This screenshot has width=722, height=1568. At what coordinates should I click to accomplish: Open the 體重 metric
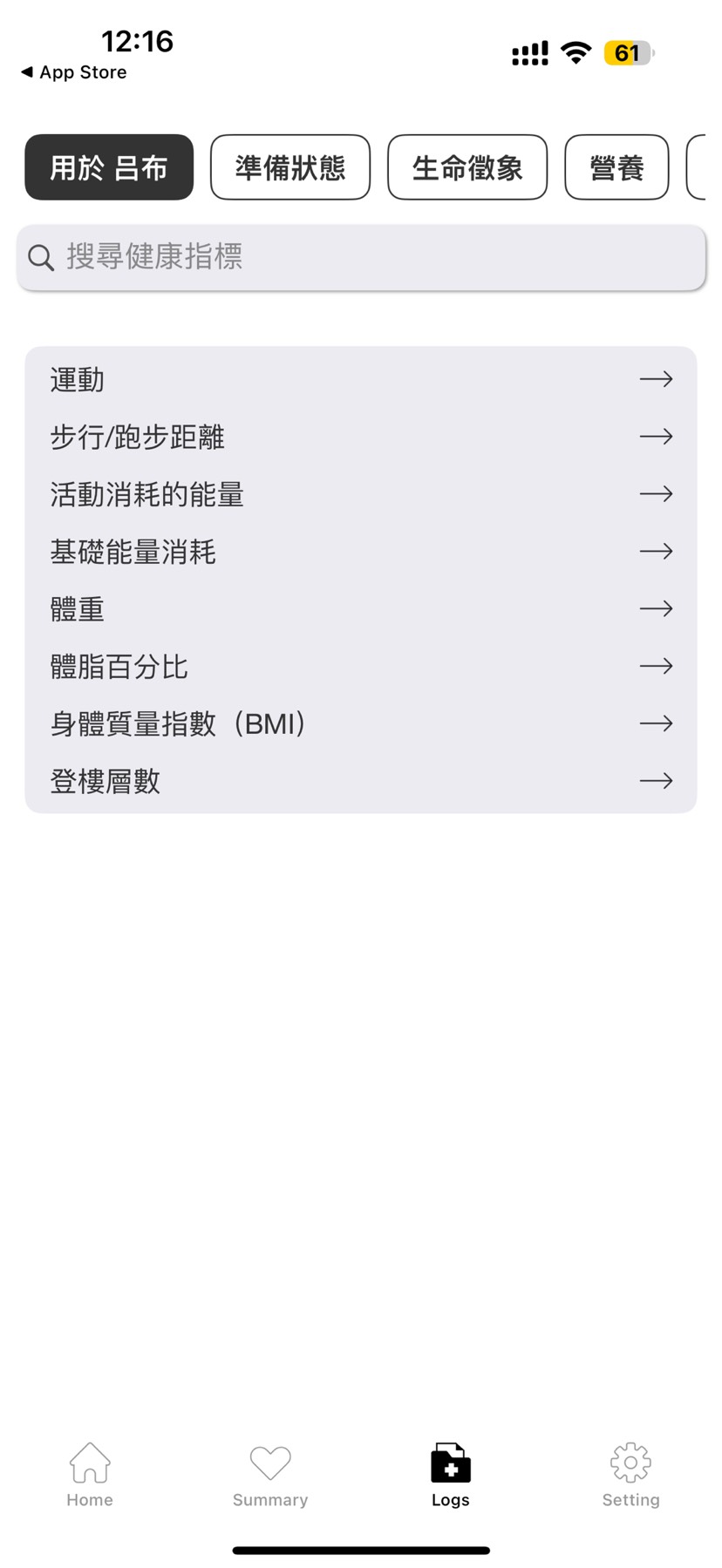coord(361,609)
